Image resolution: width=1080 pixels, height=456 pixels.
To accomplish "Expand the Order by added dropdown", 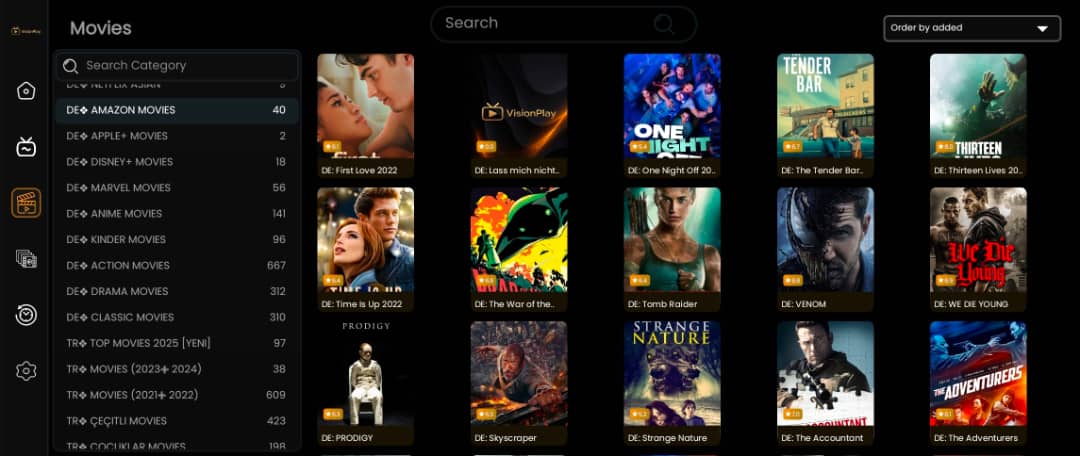I will click(x=971, y=28).
